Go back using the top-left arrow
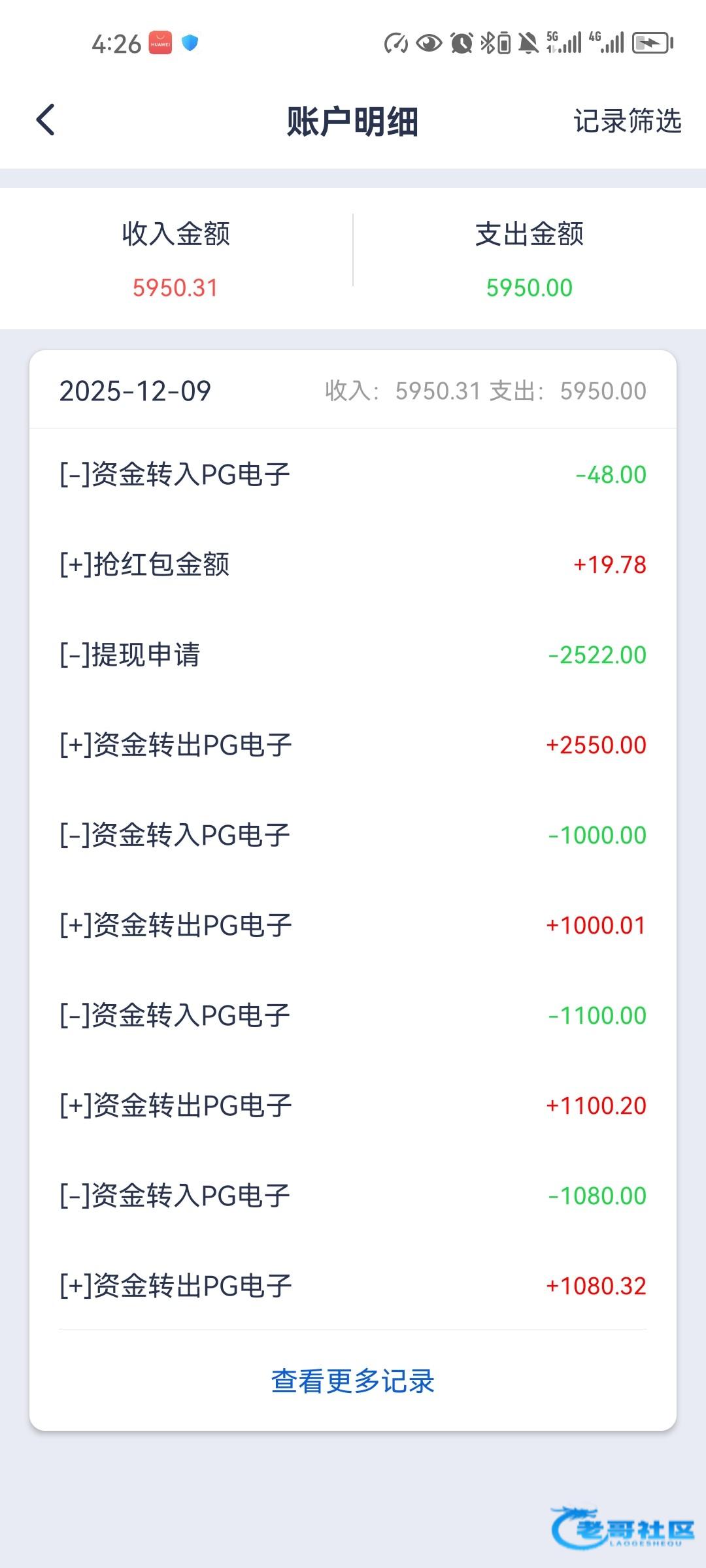This screenshot has width=706, height=1568. 46,120
